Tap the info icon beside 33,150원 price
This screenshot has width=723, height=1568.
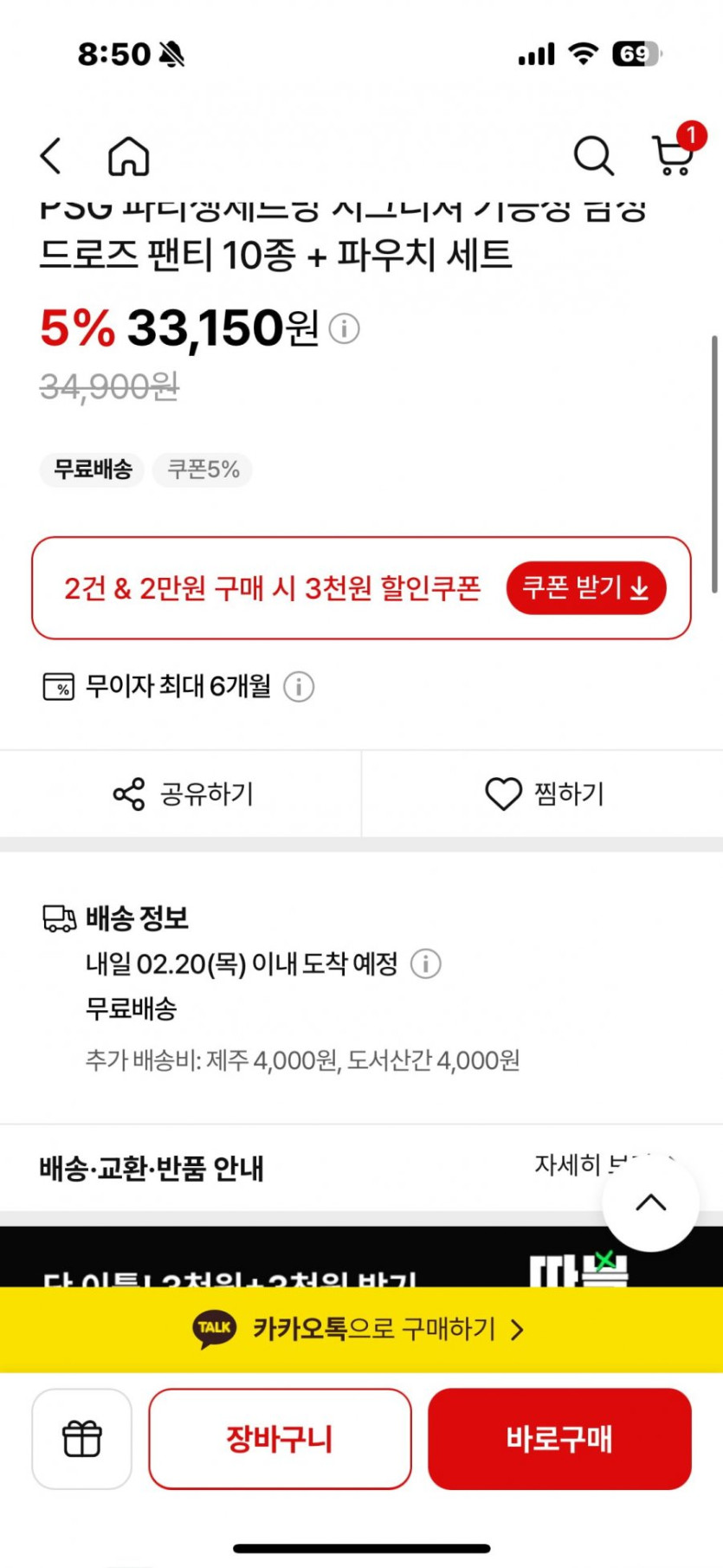pyautogui.click(x=345, y=329)
